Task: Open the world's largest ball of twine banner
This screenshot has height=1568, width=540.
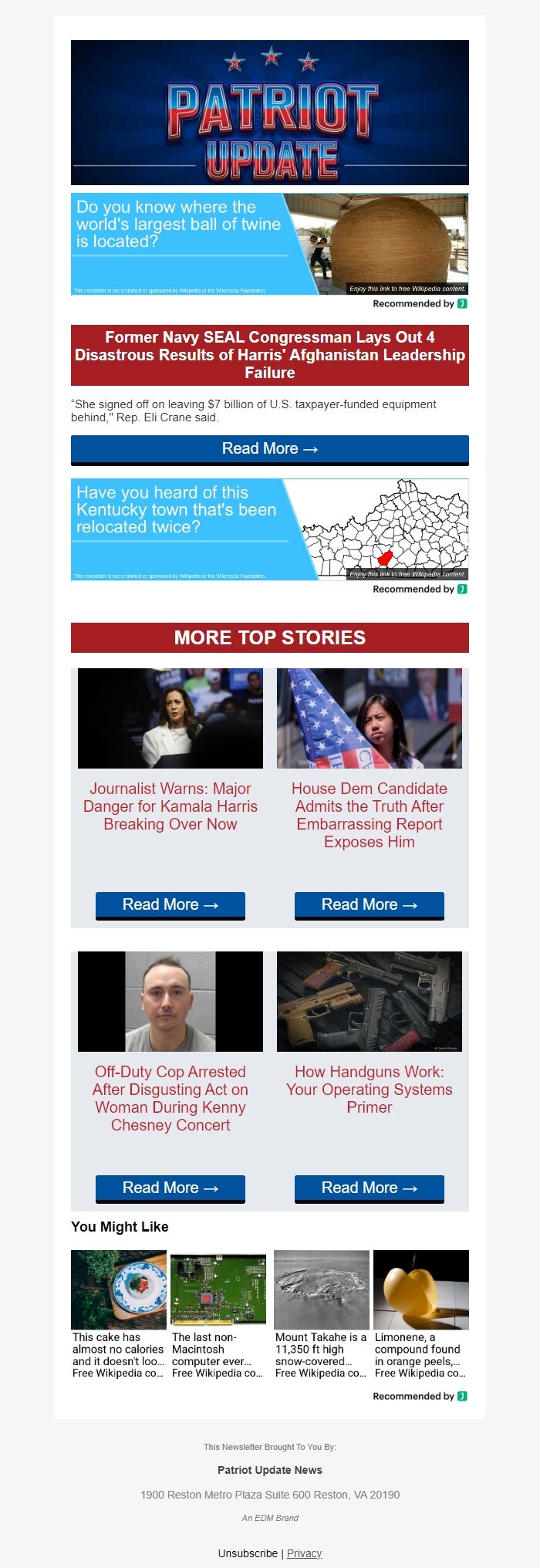Action: (x=269, y=244)
